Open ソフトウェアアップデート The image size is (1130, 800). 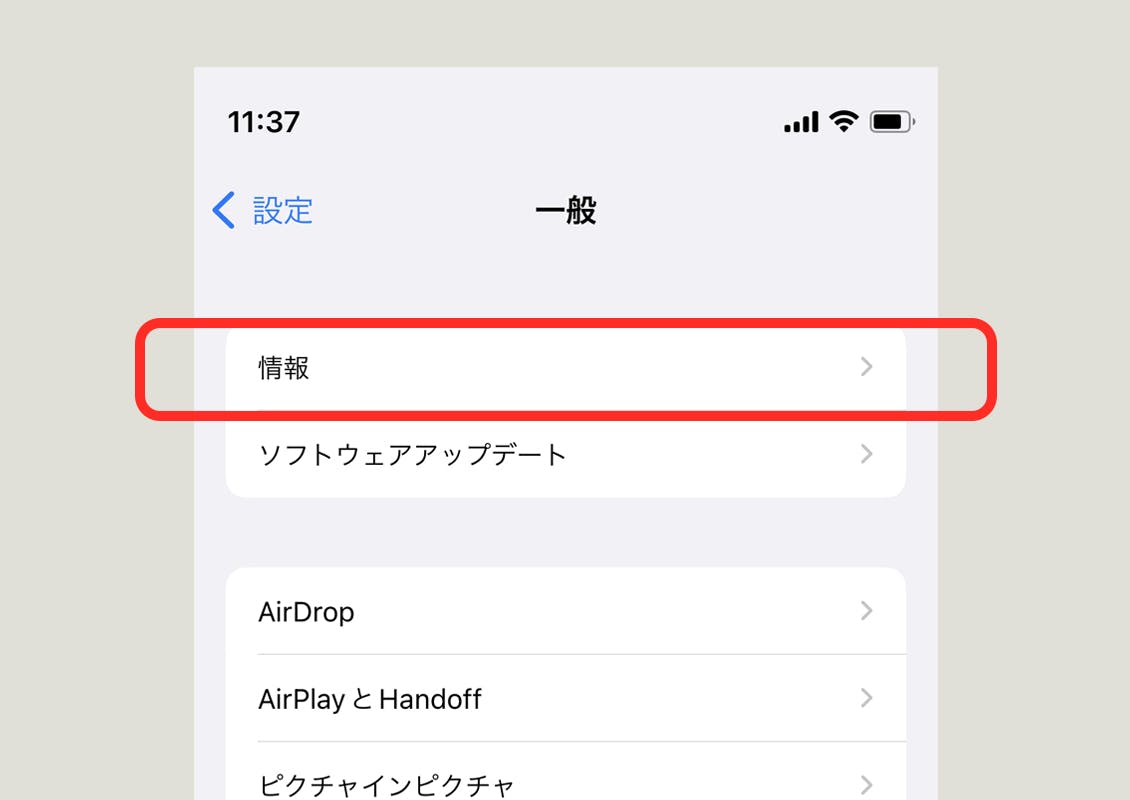point(565,455)
